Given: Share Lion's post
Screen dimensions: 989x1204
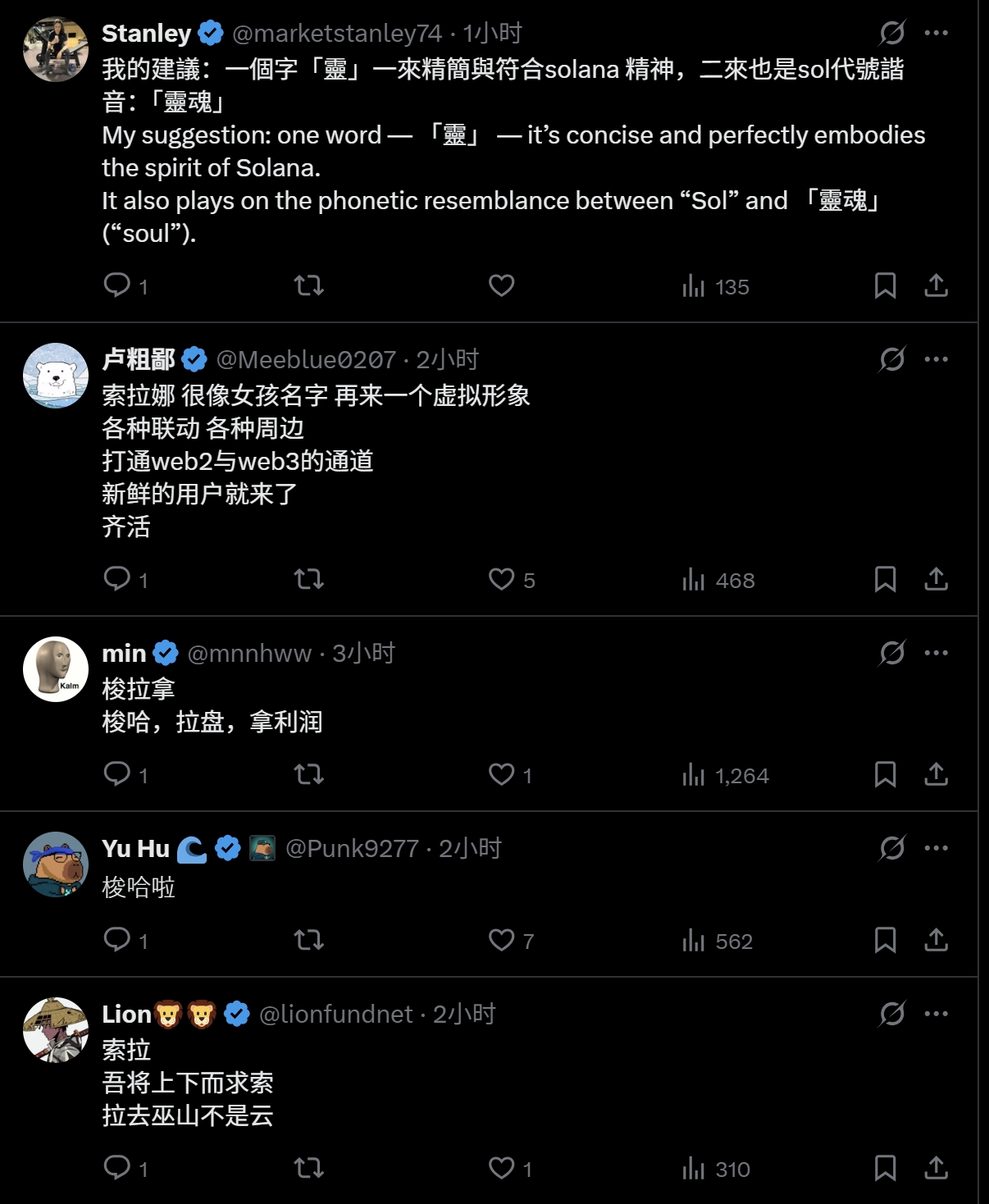Looking at the screenshot, I should [x=936, y=1168].
